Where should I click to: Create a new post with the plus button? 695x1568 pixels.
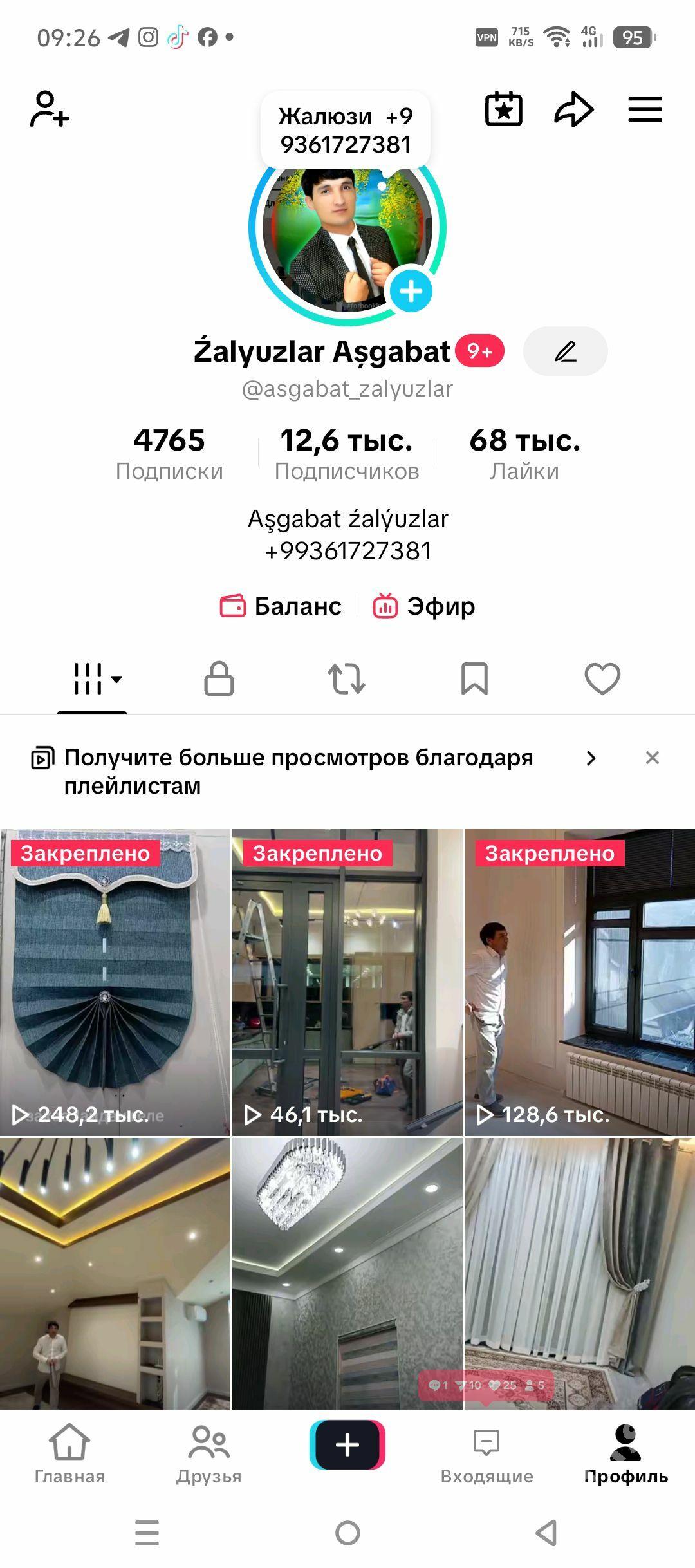(347, 1445)
